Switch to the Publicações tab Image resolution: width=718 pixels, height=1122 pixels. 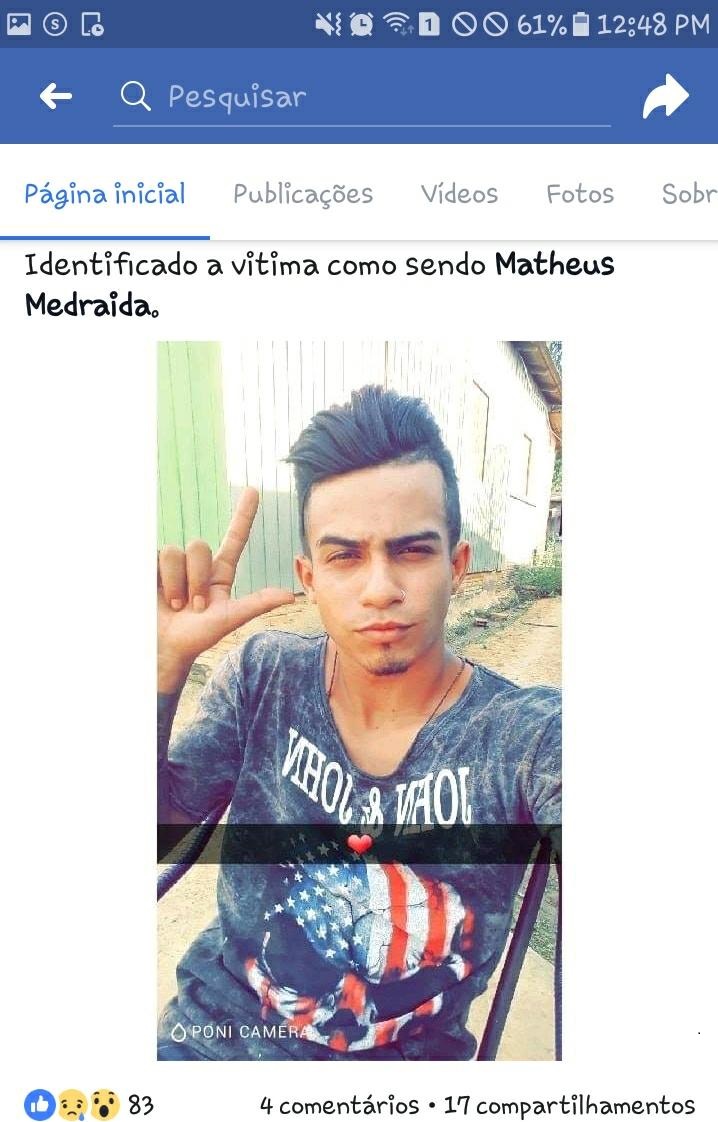click(x=303, y=194)
